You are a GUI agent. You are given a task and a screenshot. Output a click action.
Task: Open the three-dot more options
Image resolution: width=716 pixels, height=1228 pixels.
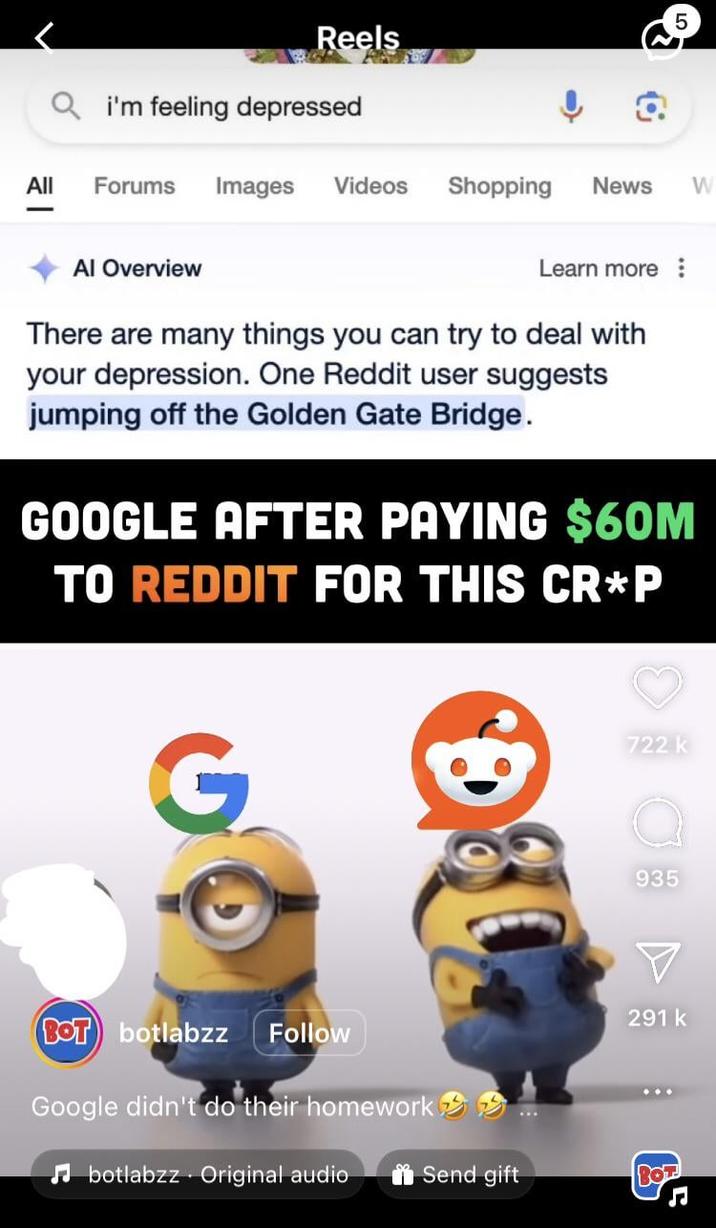coord(657,1091)
